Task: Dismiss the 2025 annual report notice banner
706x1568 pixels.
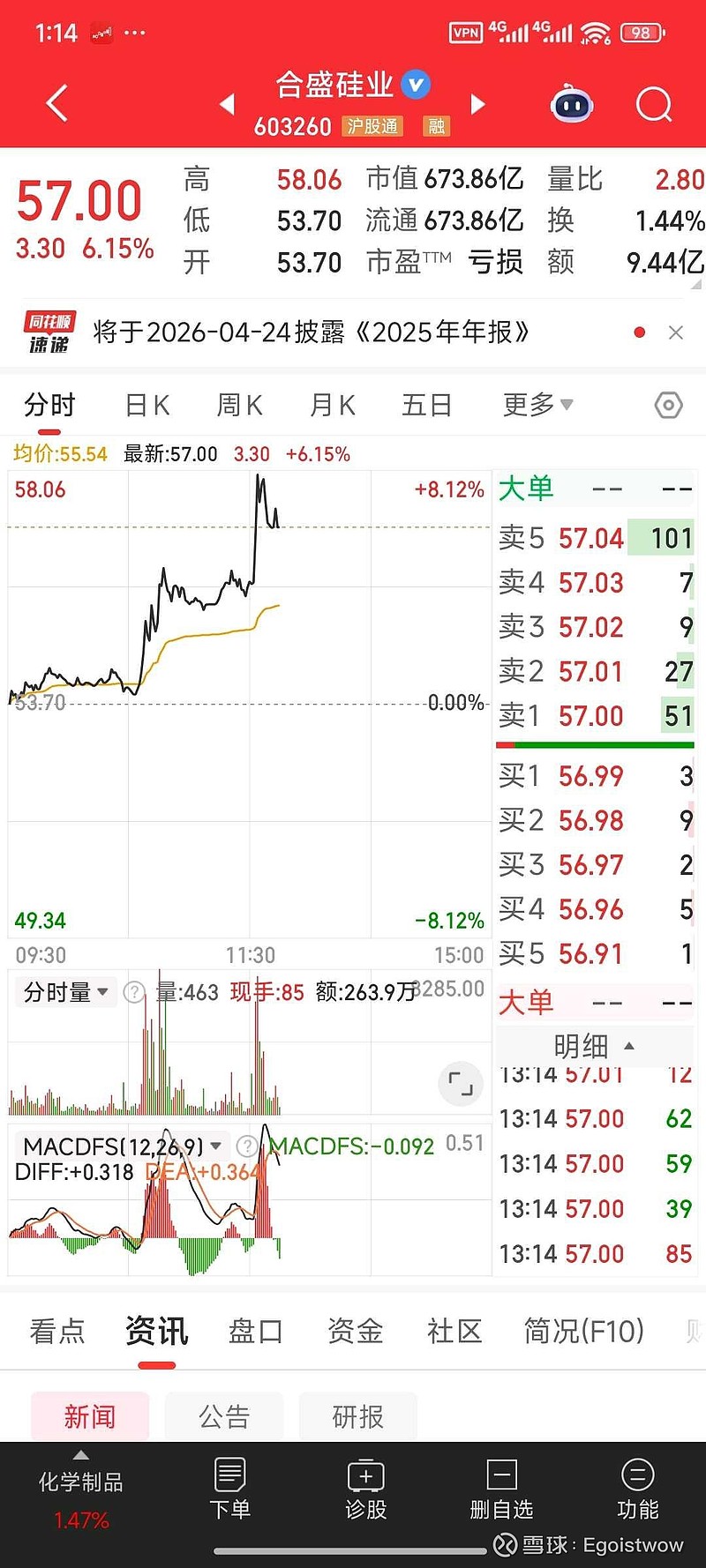Action: (x=676, y=332)
